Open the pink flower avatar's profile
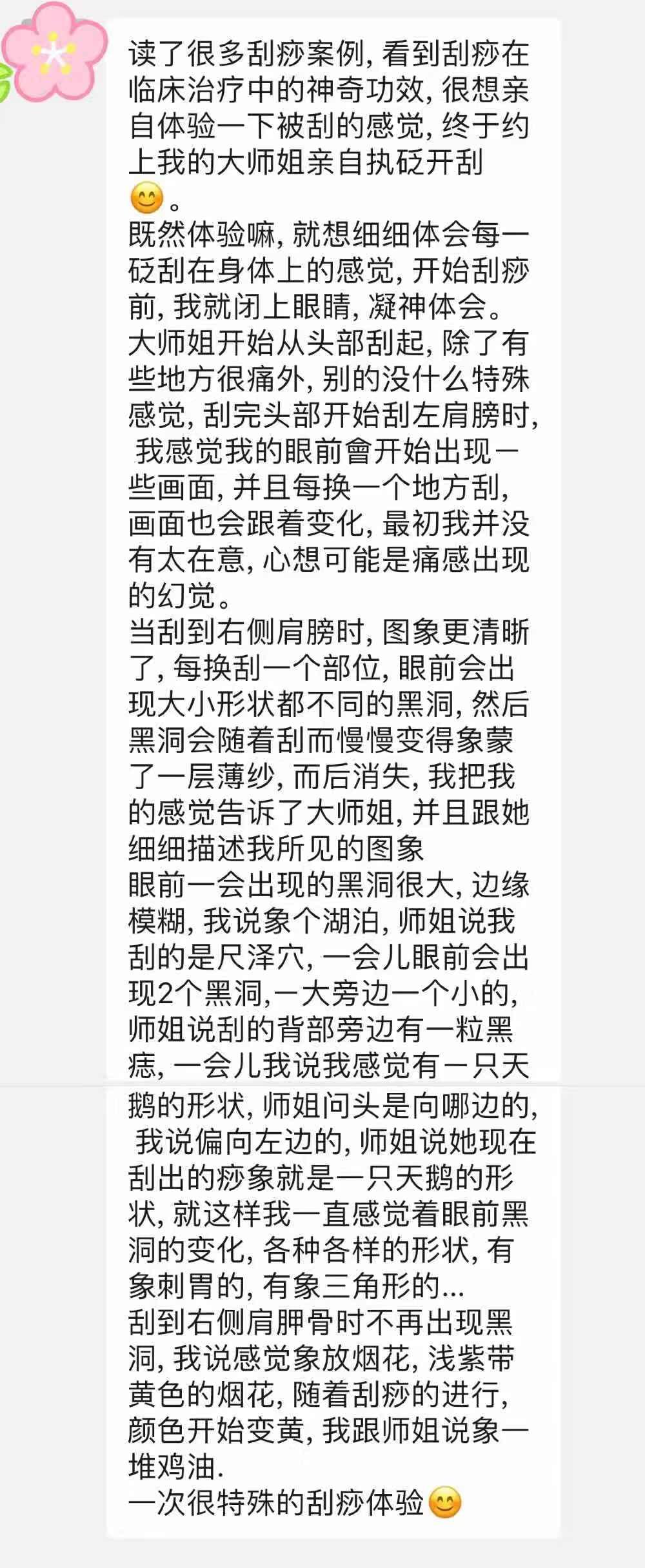The width and height of the screenshot is (645, 1568). [54, 52]
